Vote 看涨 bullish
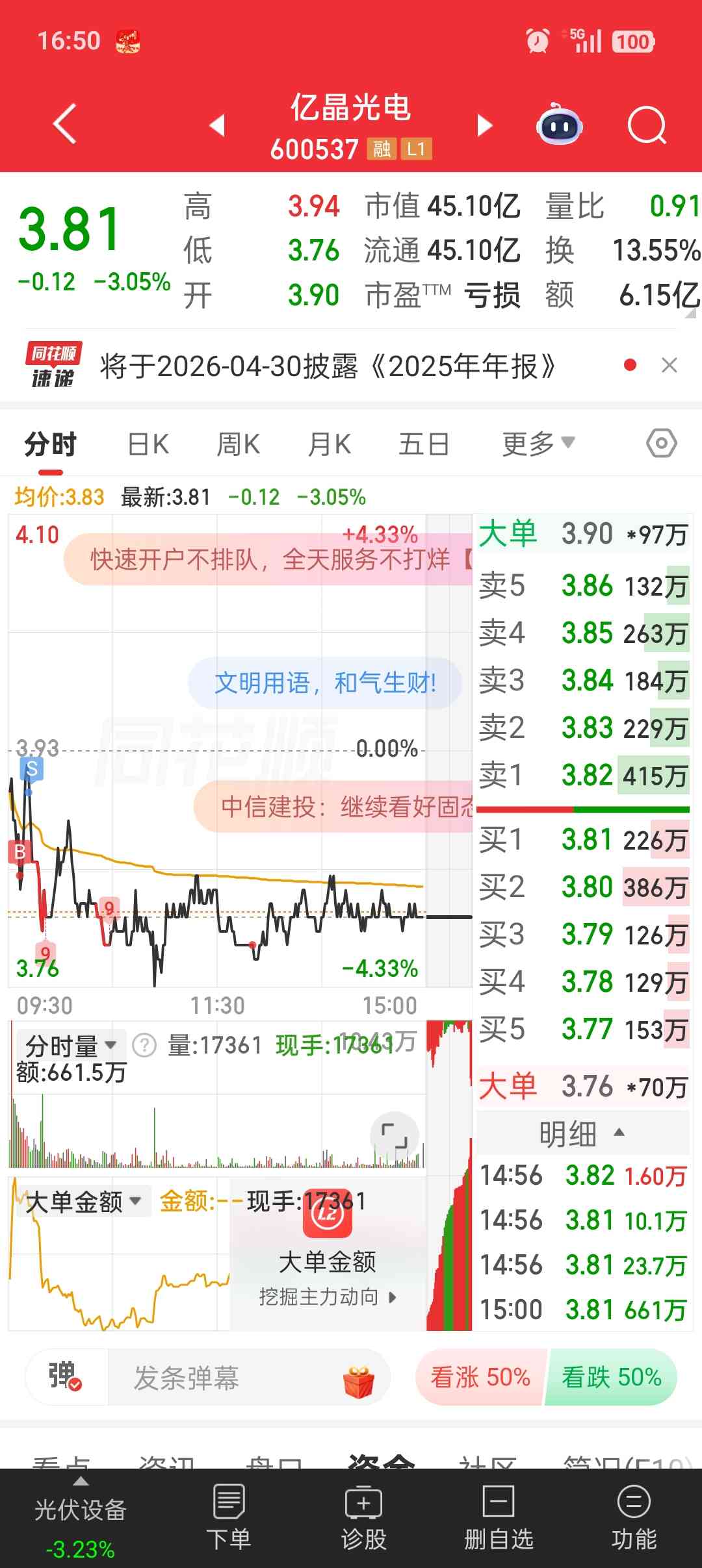 [480, 1376]
